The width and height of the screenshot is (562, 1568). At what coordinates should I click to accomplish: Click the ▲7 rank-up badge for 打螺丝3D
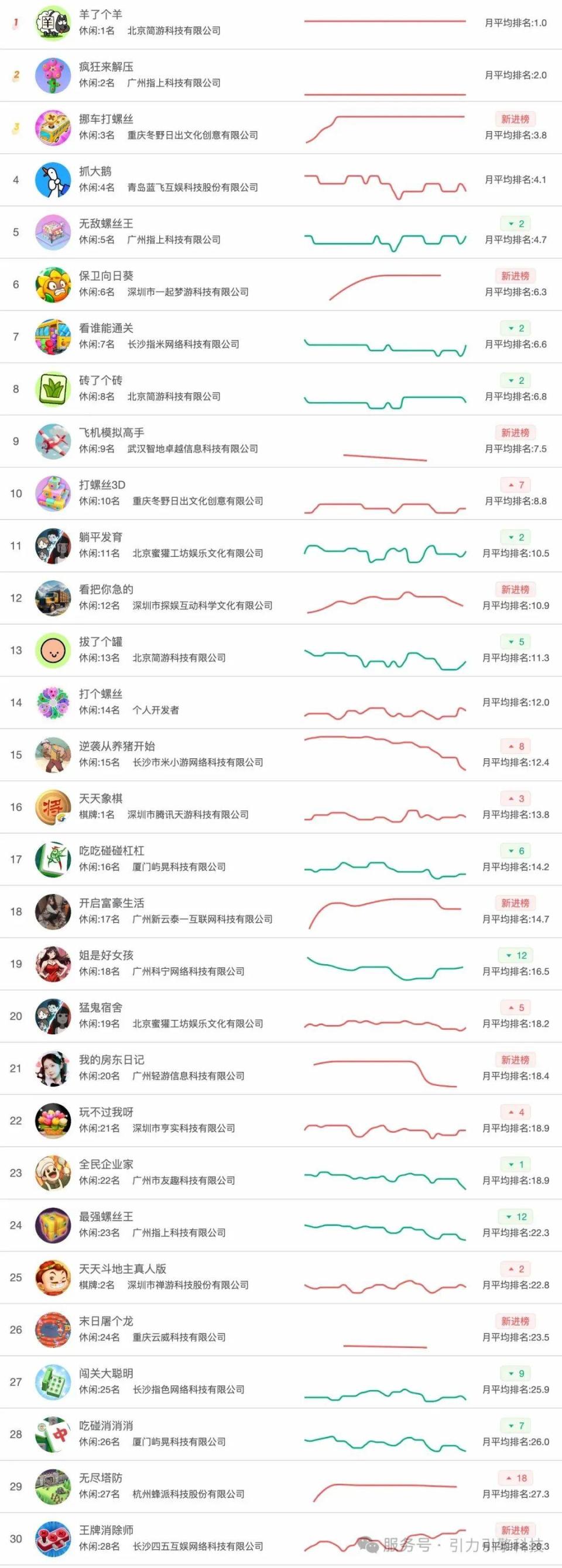click(x=516, y=484)
